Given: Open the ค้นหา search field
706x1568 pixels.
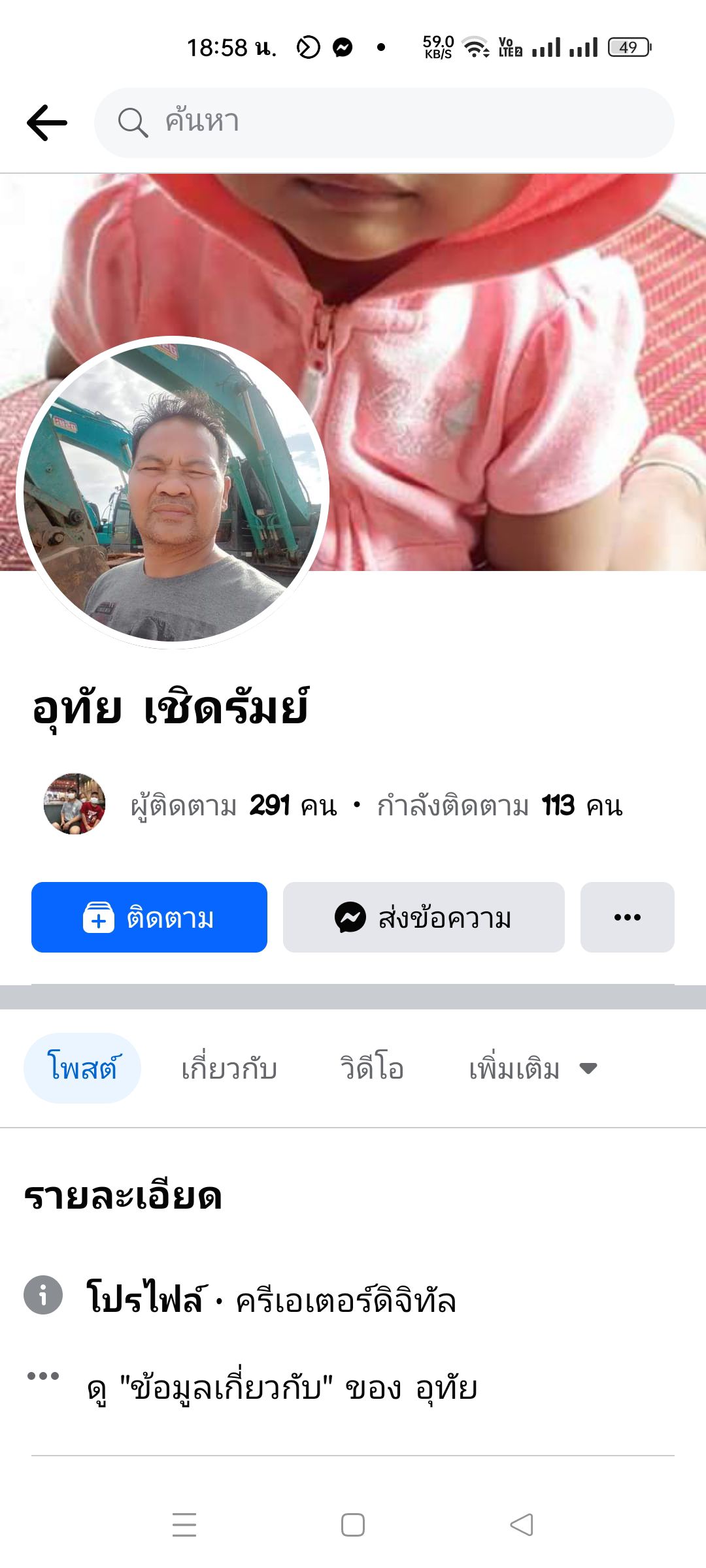Looking at the screenshot, I should coord(384,122).
